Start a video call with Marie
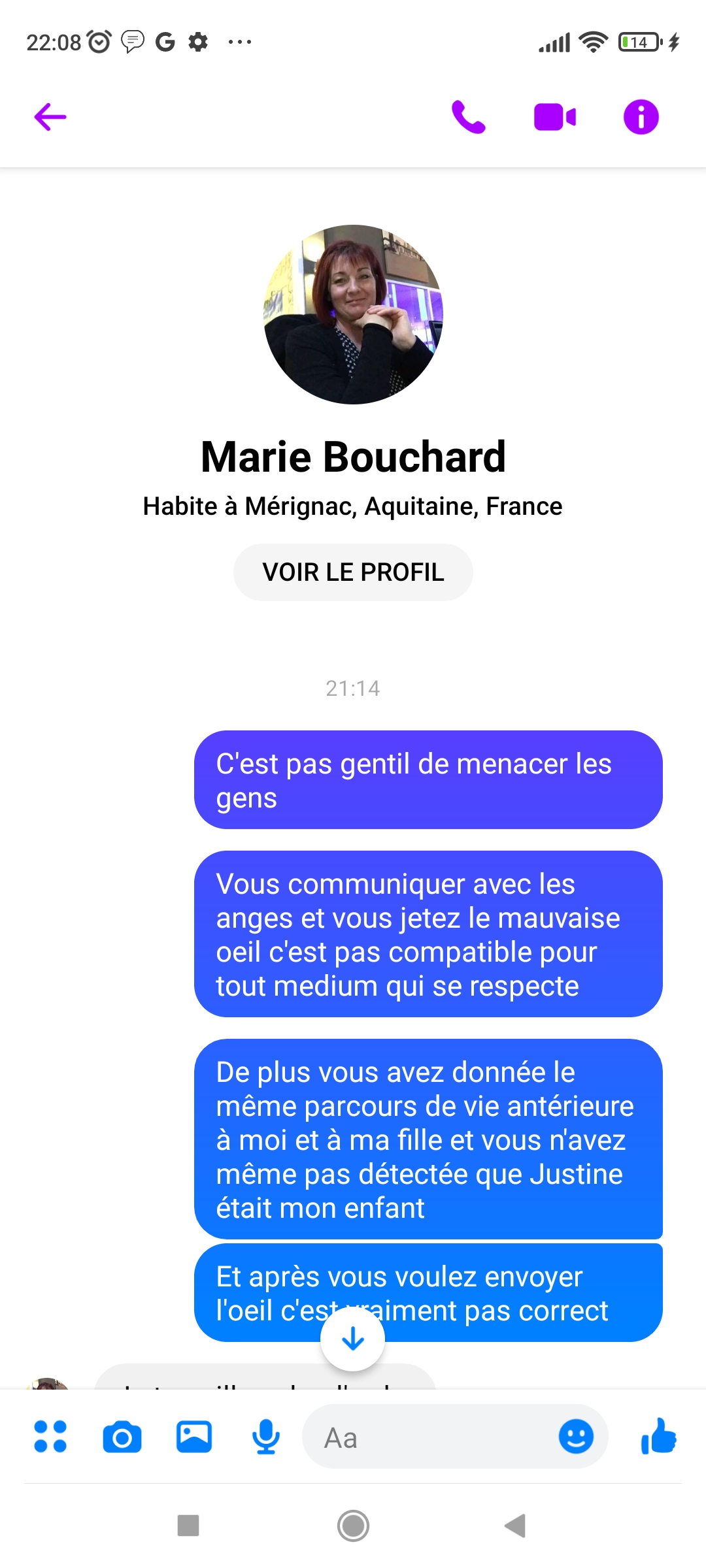706x1568 pixels. (554, 117)
